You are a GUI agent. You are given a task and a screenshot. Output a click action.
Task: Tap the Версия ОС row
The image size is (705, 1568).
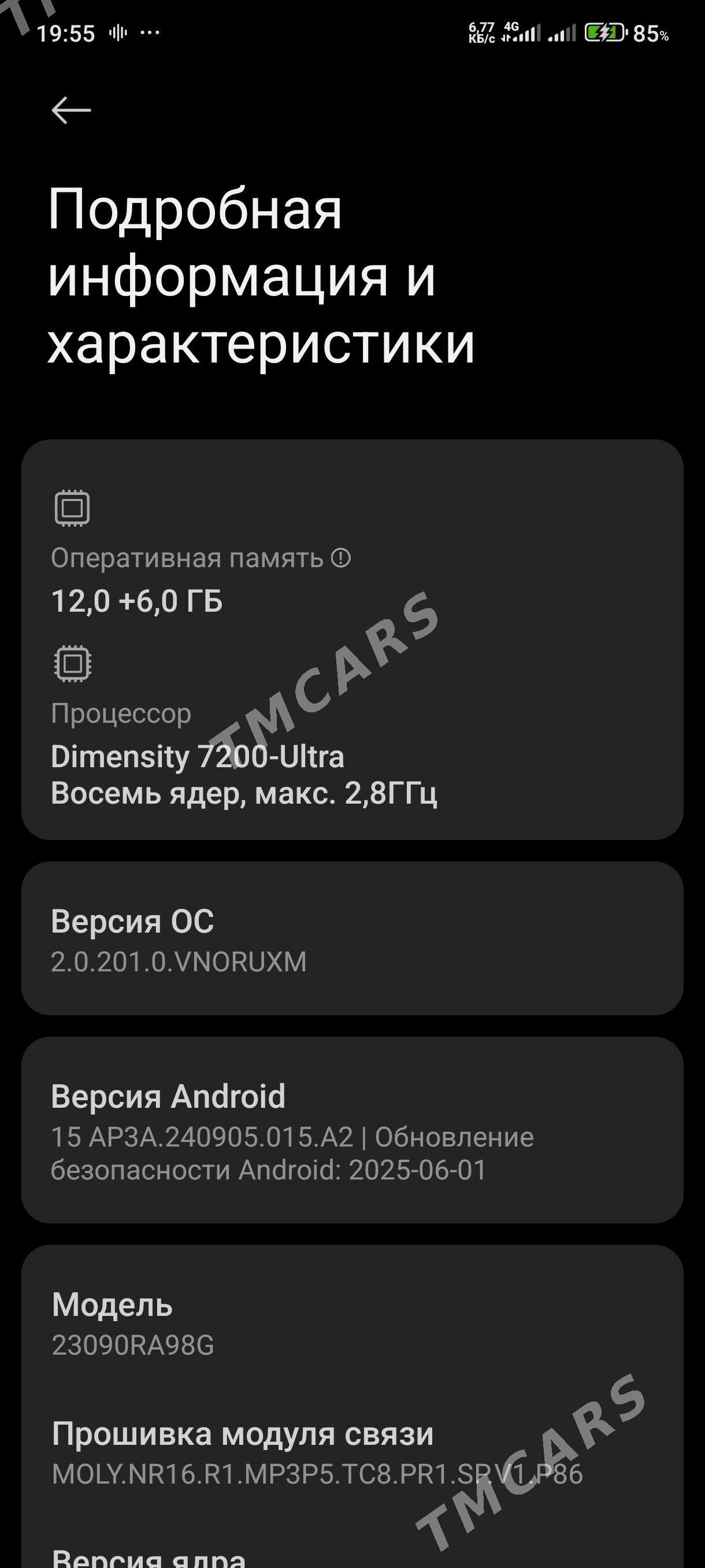coord(352,938)
